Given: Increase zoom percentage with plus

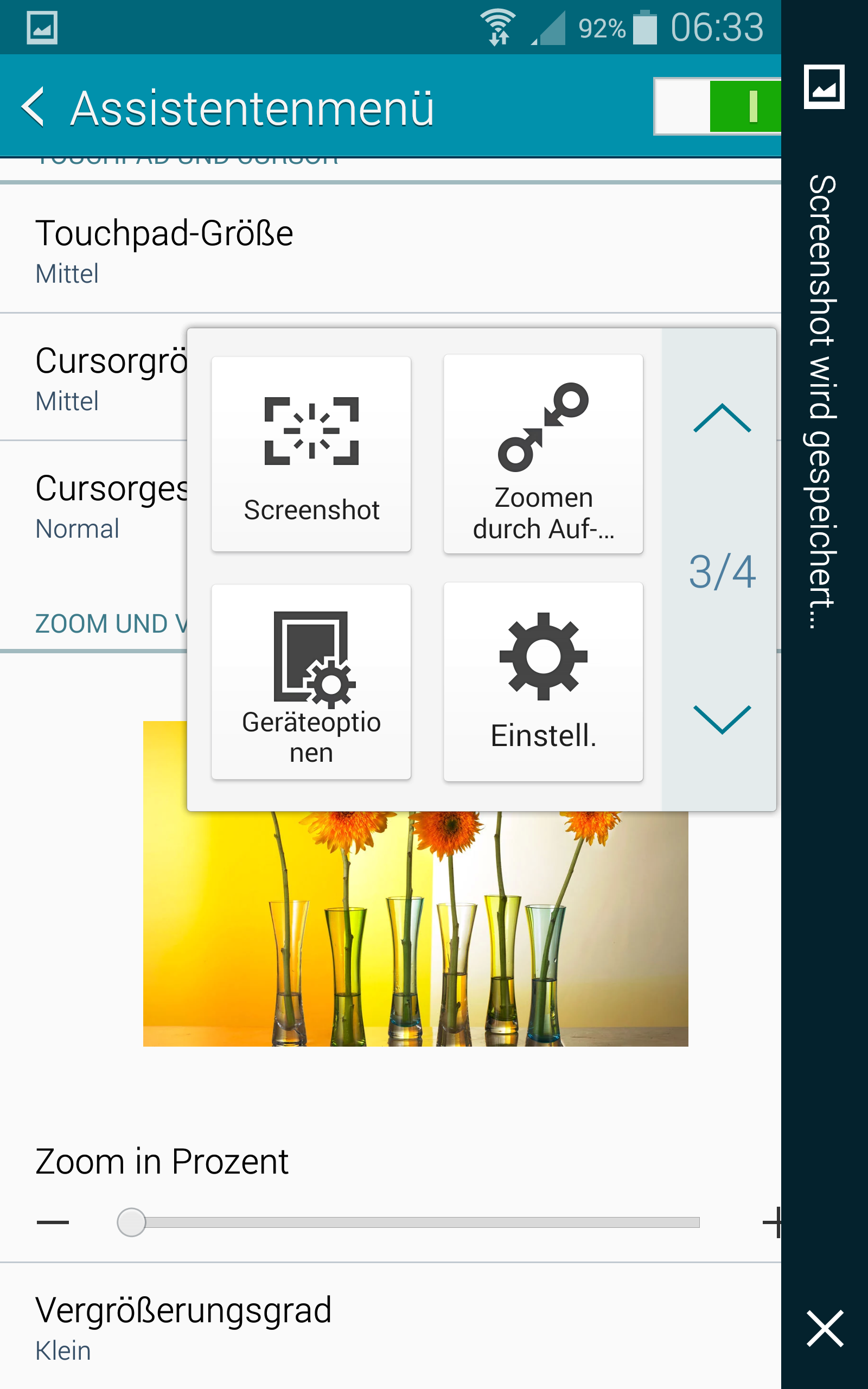Looking at the screenshot, I should (x=771, y=1222).
